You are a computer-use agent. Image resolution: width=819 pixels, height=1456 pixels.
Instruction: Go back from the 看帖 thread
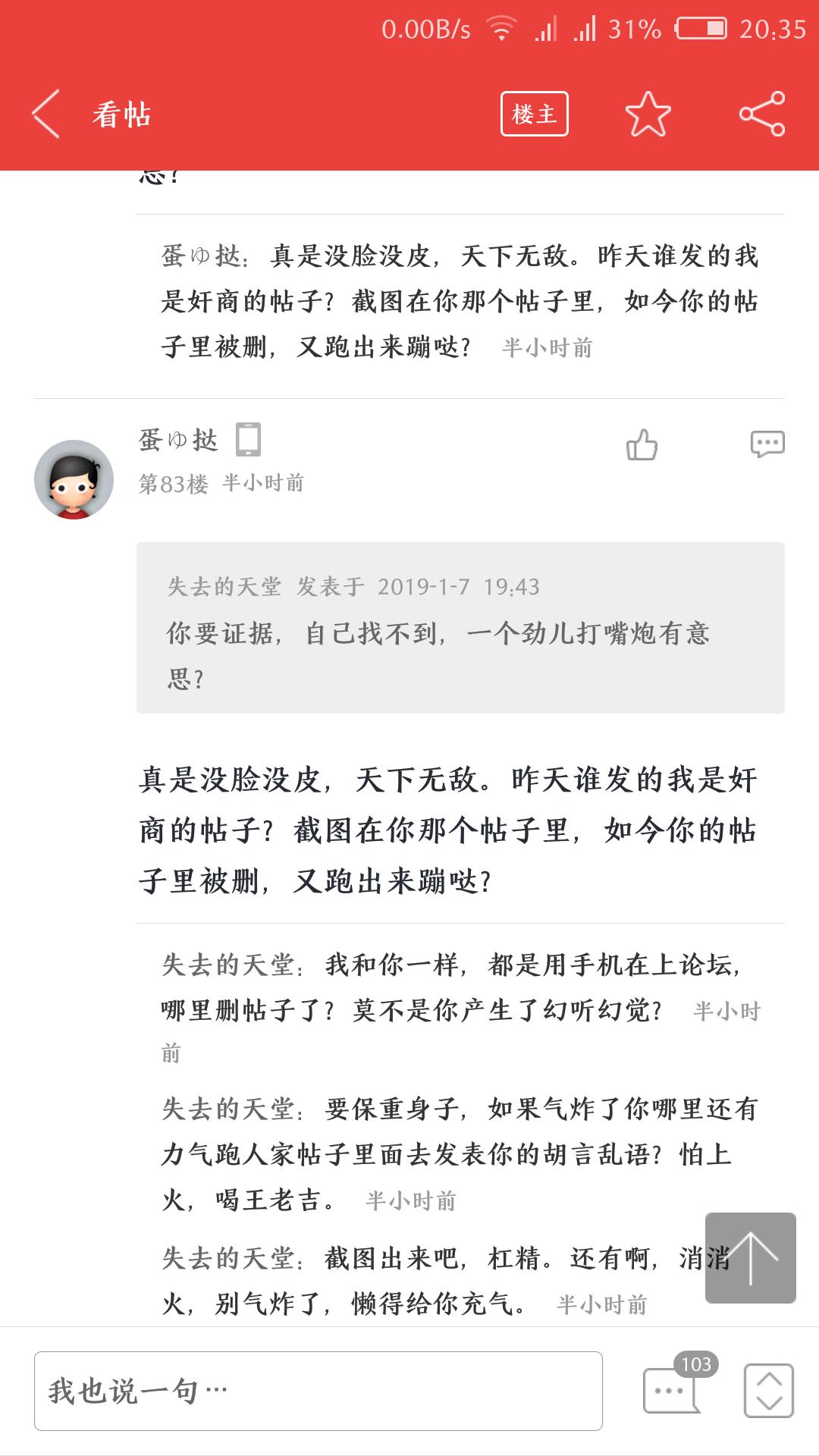[x=45, y=115]
